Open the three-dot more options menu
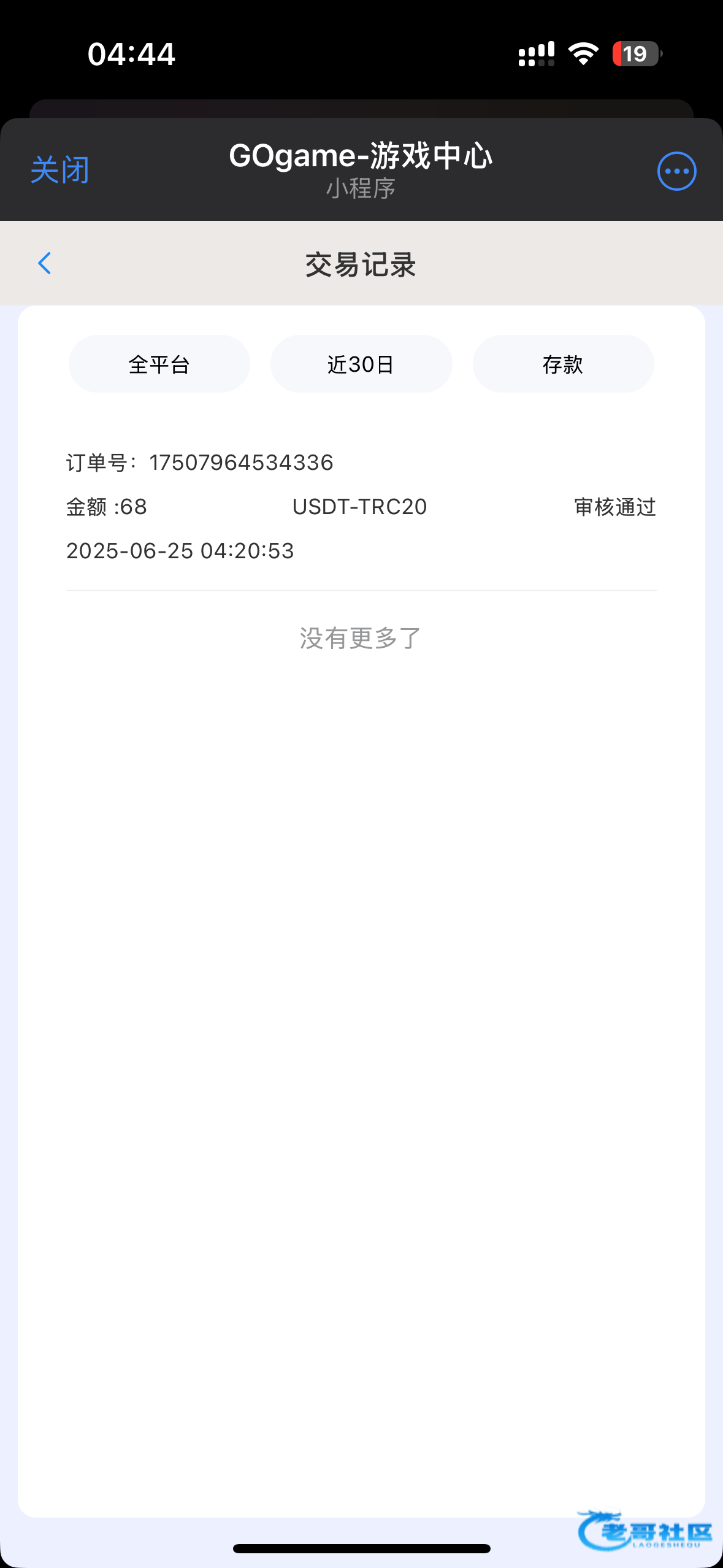The image size is (723, 1568). [x=676, y=171]
